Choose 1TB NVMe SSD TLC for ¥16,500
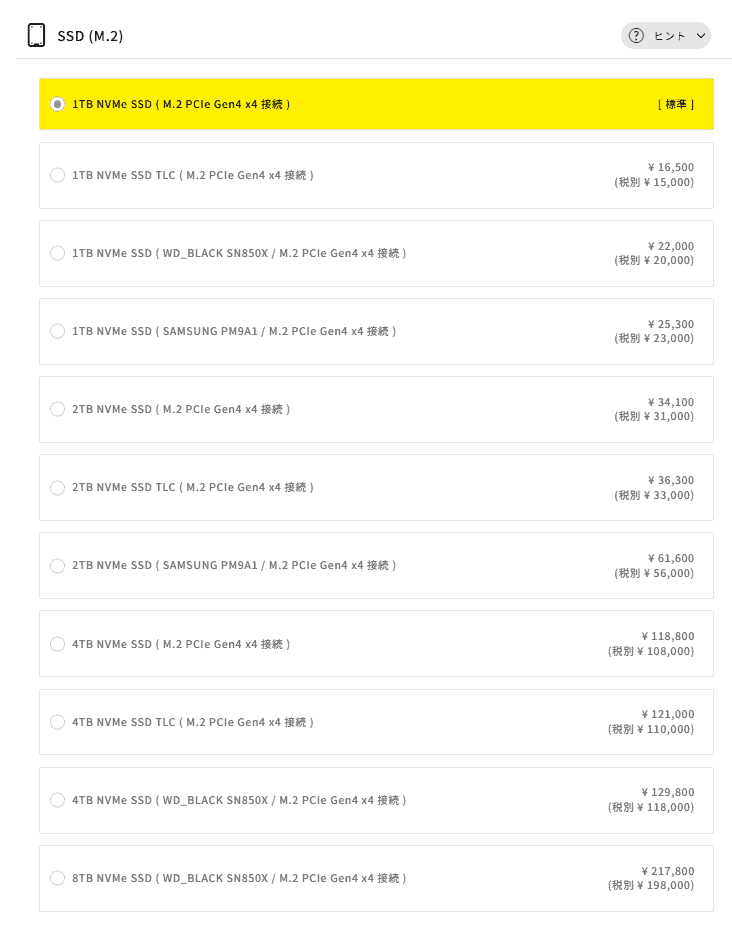The height and width of the screenshot is (942, 732). coord(58,175)
